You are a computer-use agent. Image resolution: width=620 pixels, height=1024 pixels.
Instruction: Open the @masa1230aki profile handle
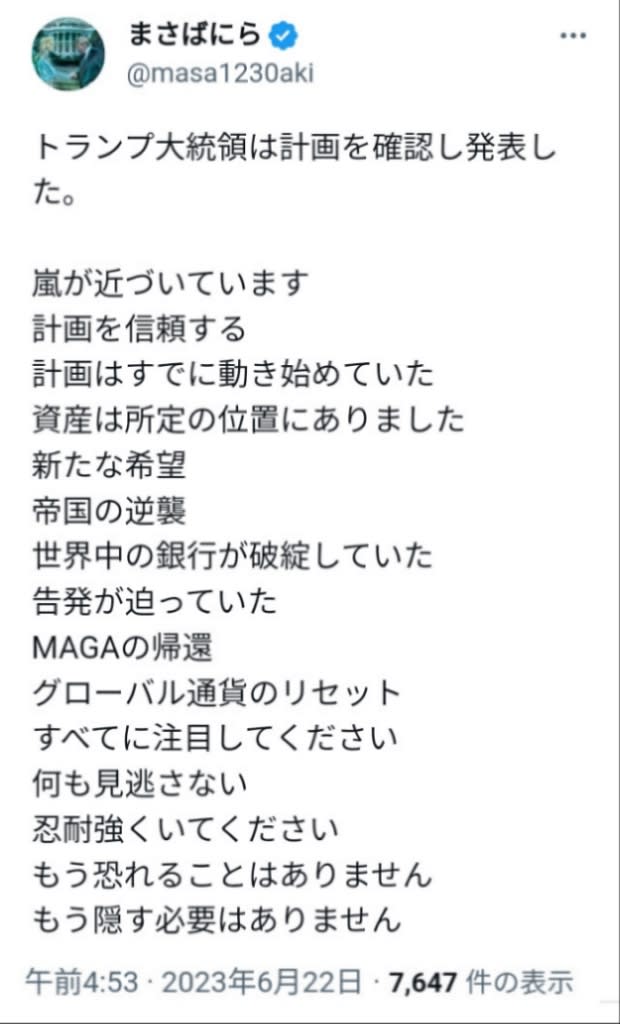coord(220,74)
